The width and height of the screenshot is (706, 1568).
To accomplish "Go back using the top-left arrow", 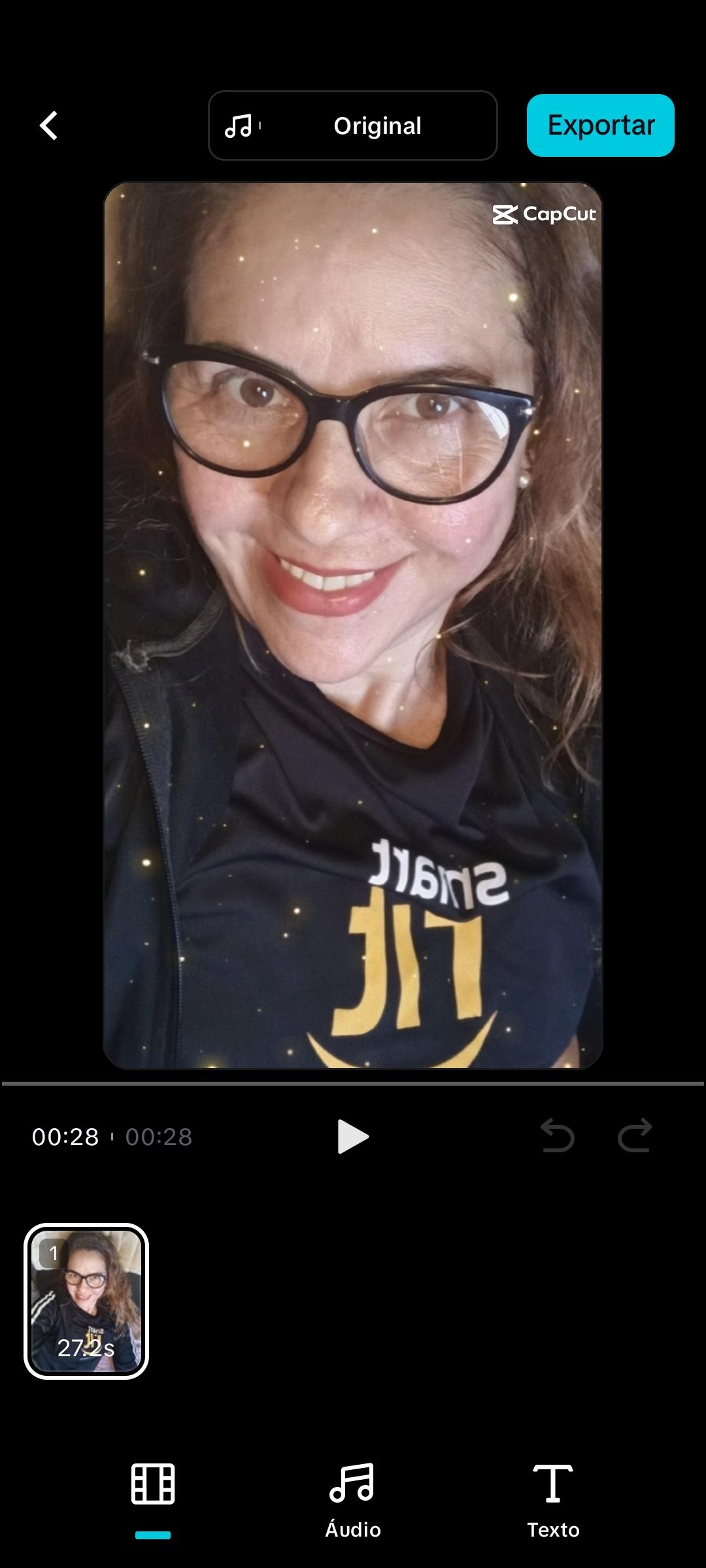I will tap(49, 125).
